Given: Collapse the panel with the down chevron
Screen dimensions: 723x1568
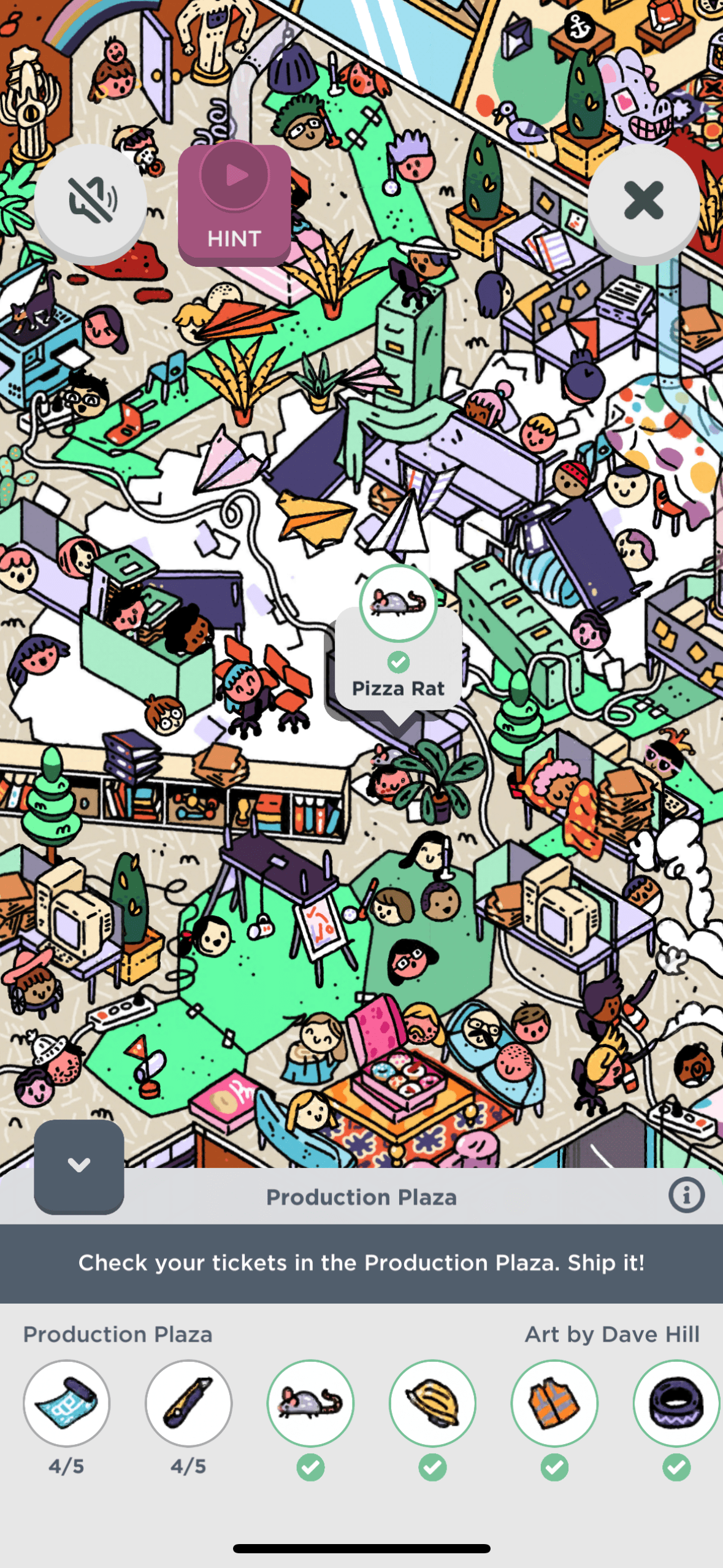Looking at the screenshot, I should tap(79, 1165).
